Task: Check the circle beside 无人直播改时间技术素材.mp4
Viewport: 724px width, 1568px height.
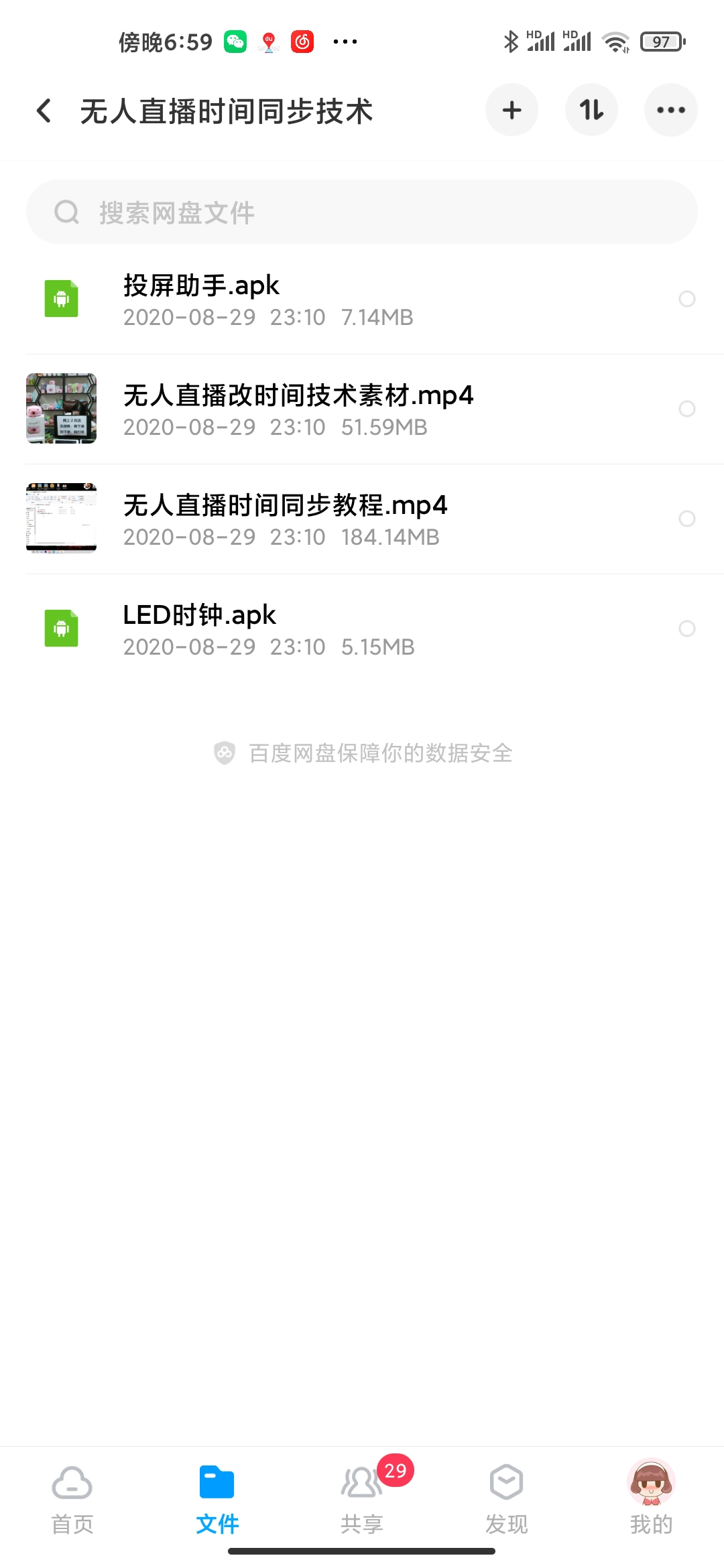Action: tap(688, 409)
